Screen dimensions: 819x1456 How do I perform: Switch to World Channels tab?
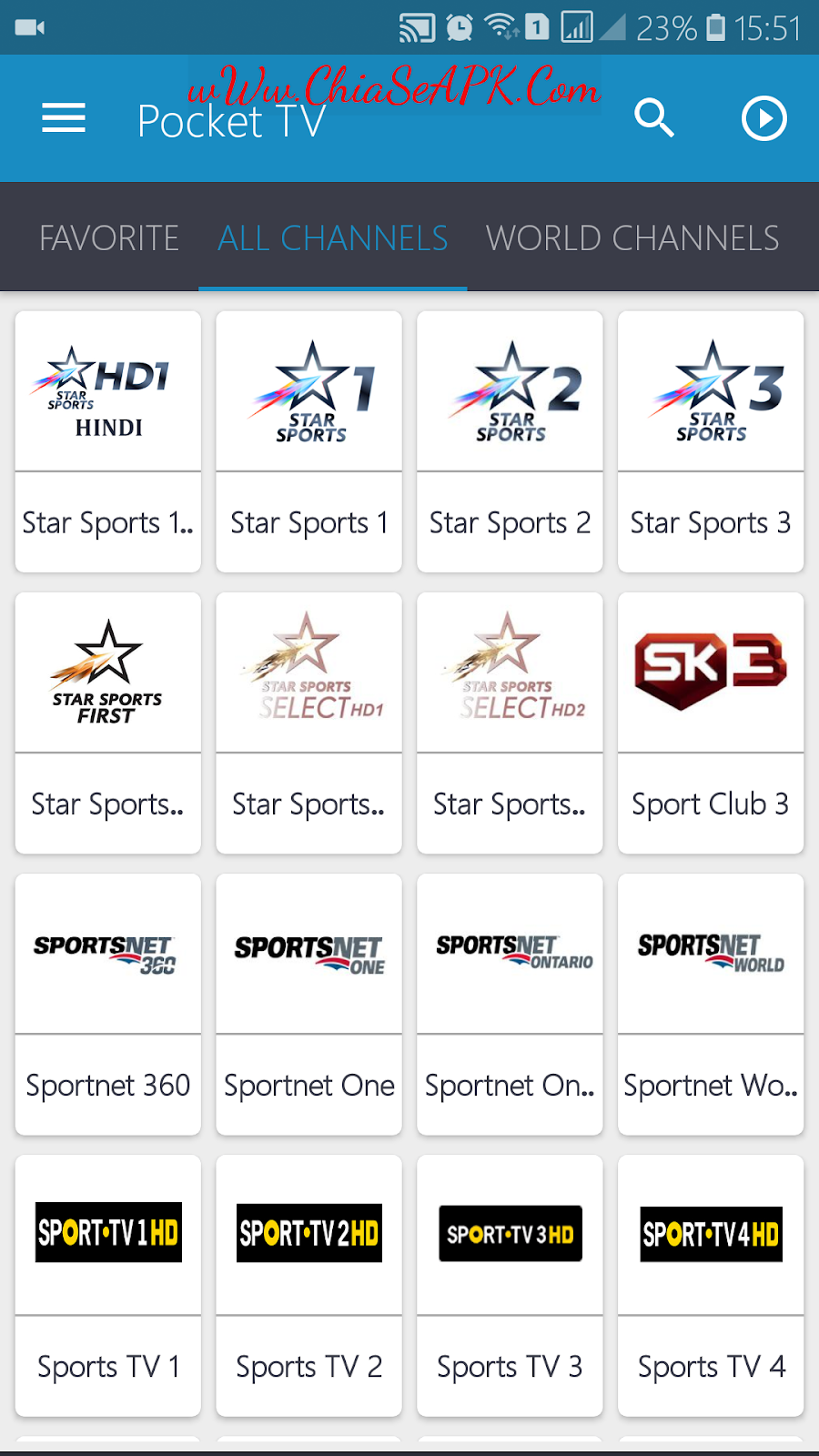point(632,238)
